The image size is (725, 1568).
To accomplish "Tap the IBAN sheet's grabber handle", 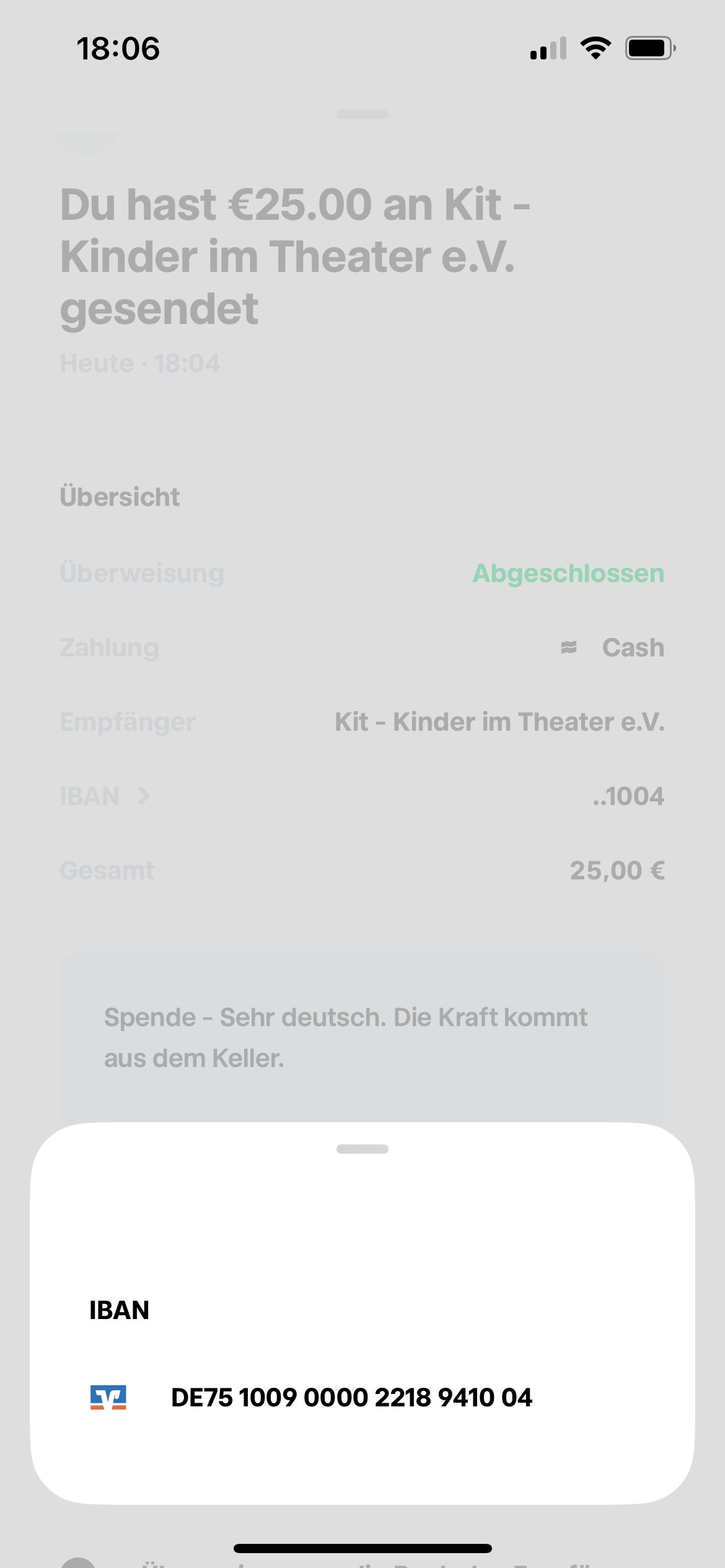I will pos(362,1149).
